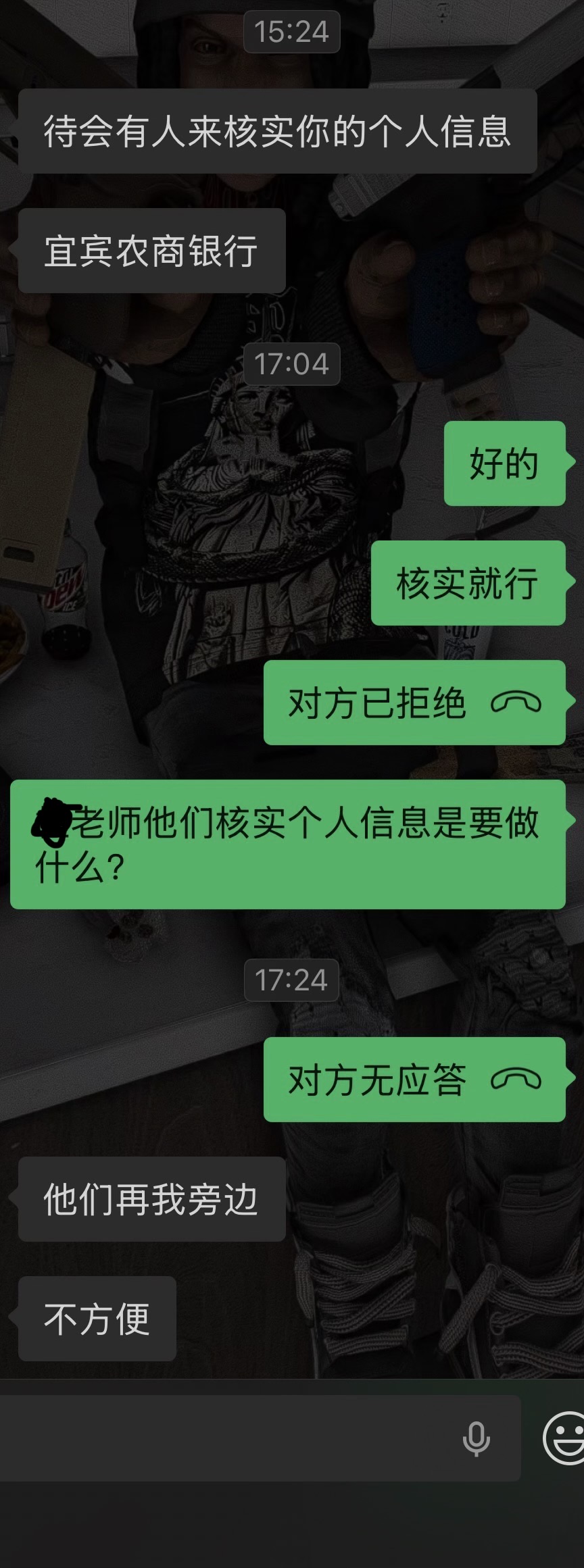Screen dimensions: 584x1568
Task: Open the emoji picker
Action: 565,1438
